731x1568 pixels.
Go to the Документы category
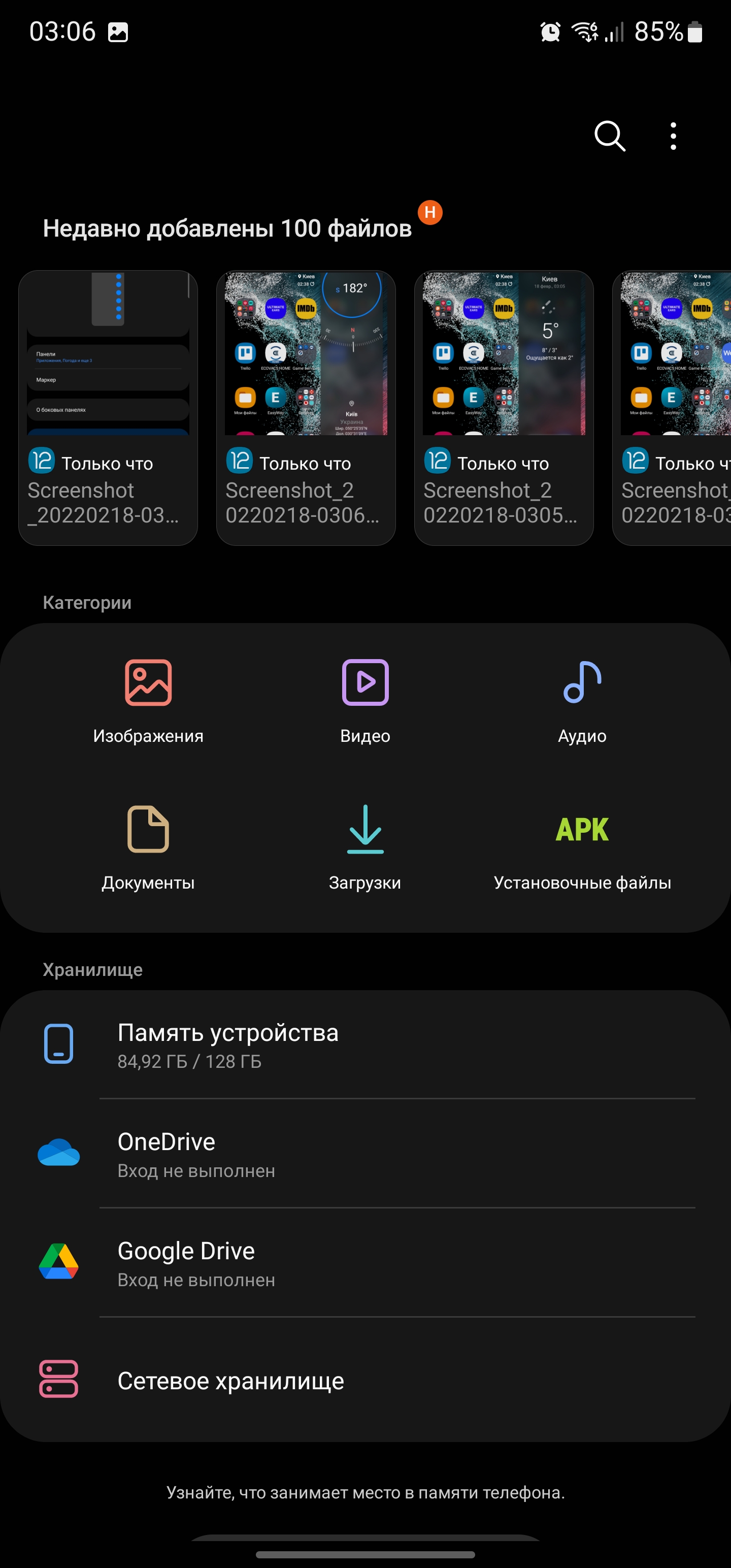tap(148, 847)
